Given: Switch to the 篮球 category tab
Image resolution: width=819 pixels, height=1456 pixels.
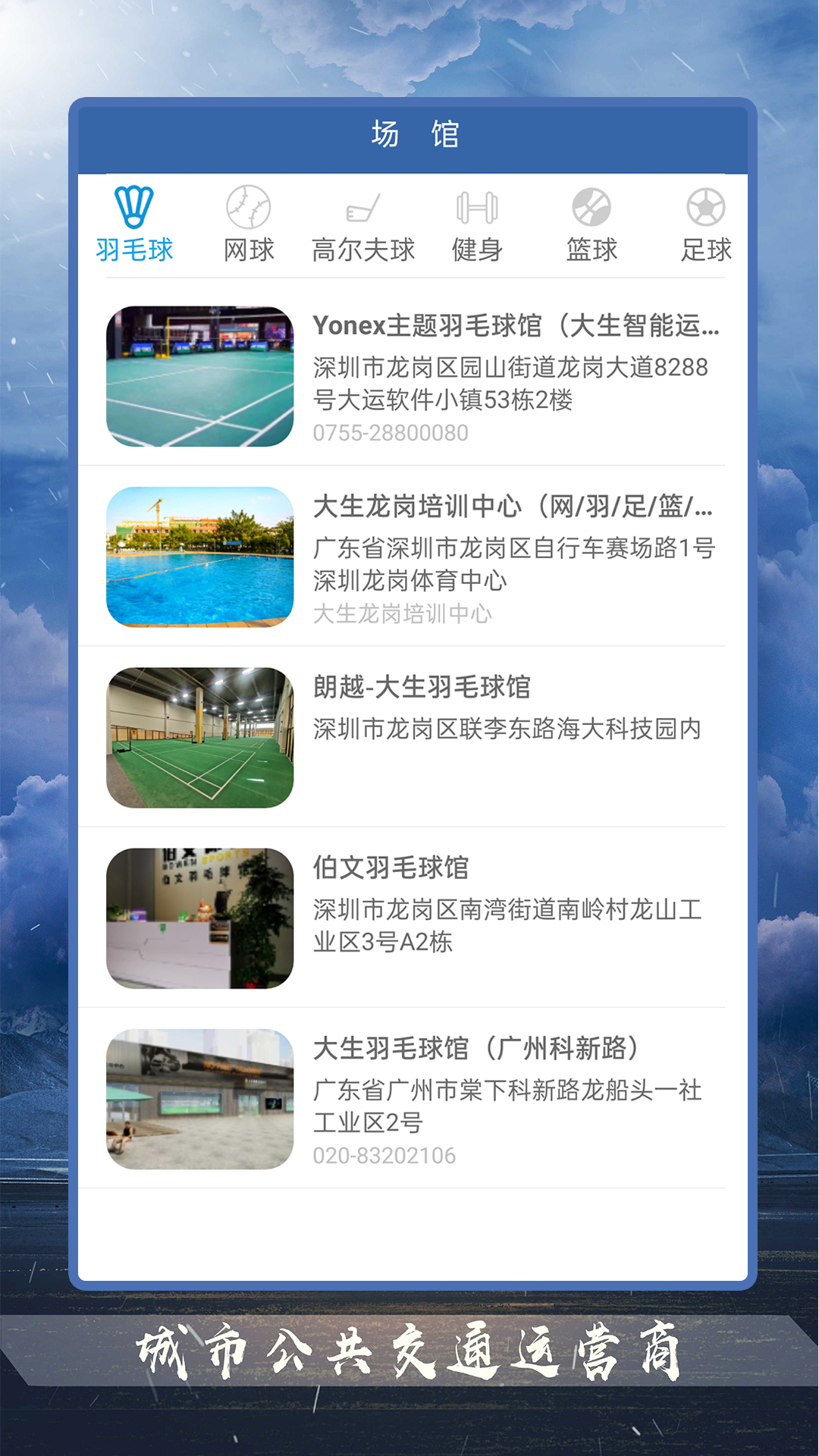Looking at the screenshot, I should [591, 227].
